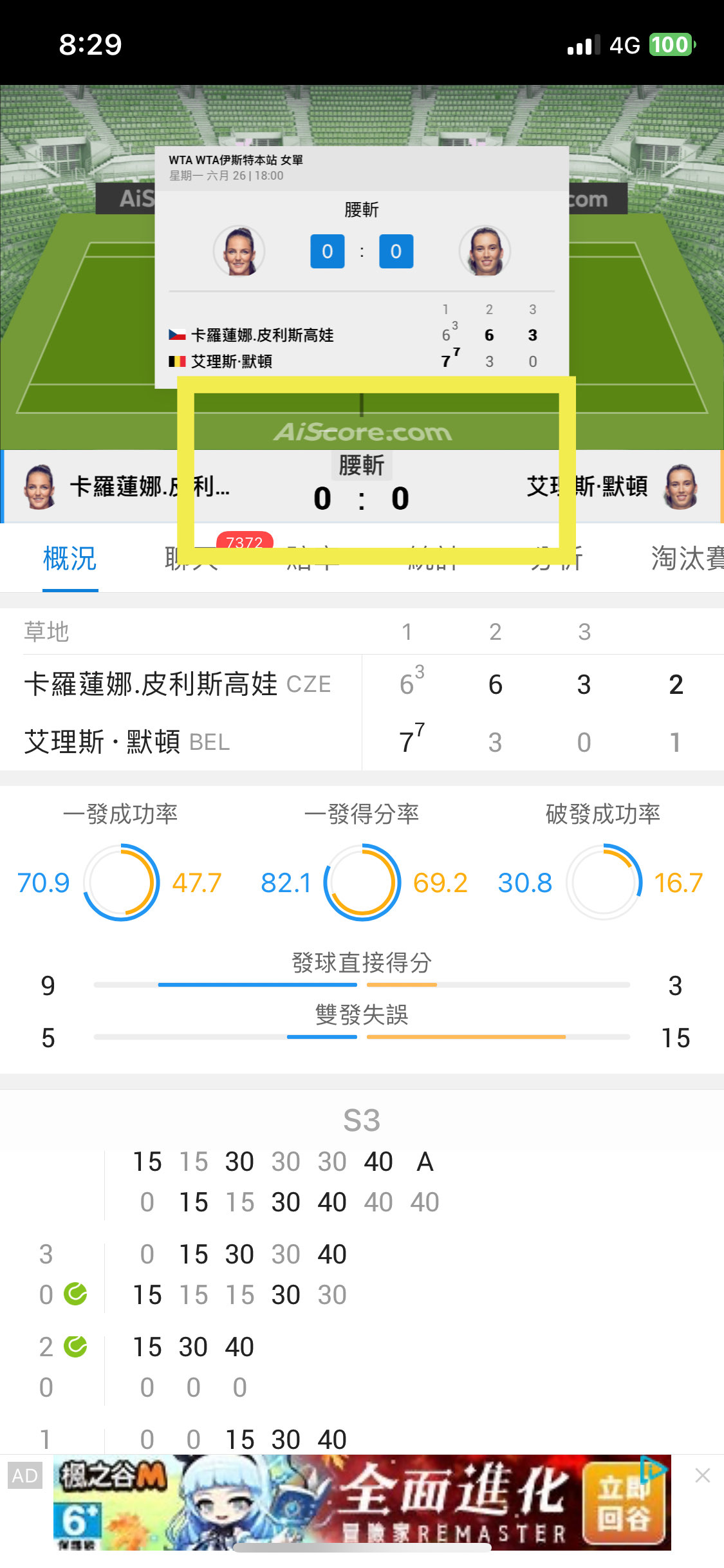Open 艾理斯·默頓 player profile in score bar
This screenshot has width=724, height=1568.
click(681, 487)
